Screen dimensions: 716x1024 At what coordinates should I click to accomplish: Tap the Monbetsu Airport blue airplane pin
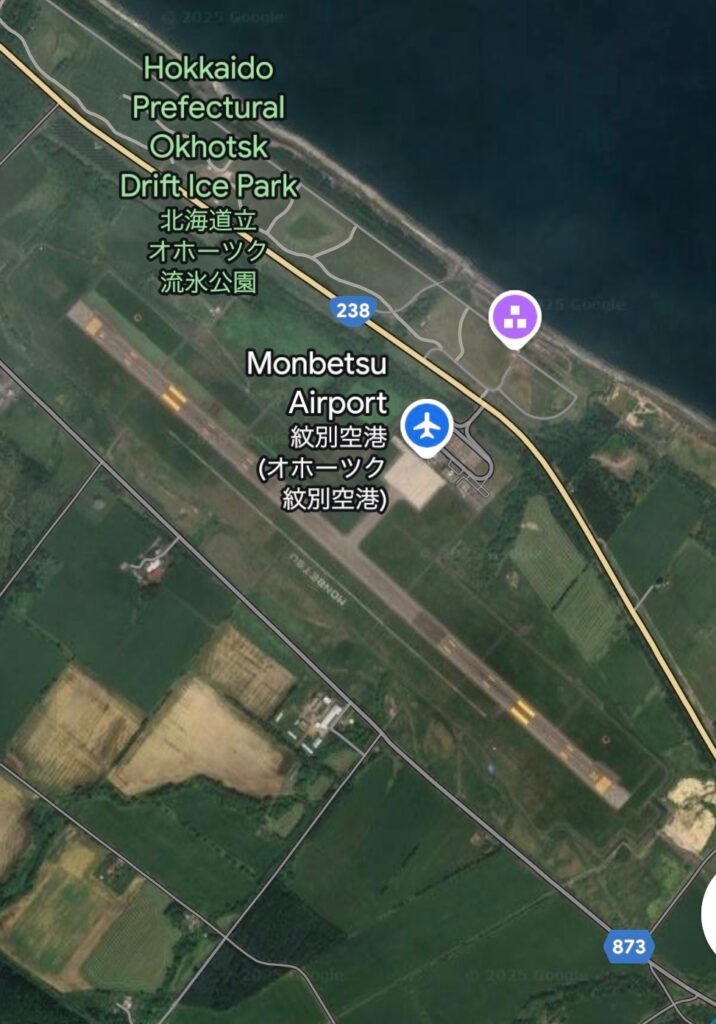[427, 427]
